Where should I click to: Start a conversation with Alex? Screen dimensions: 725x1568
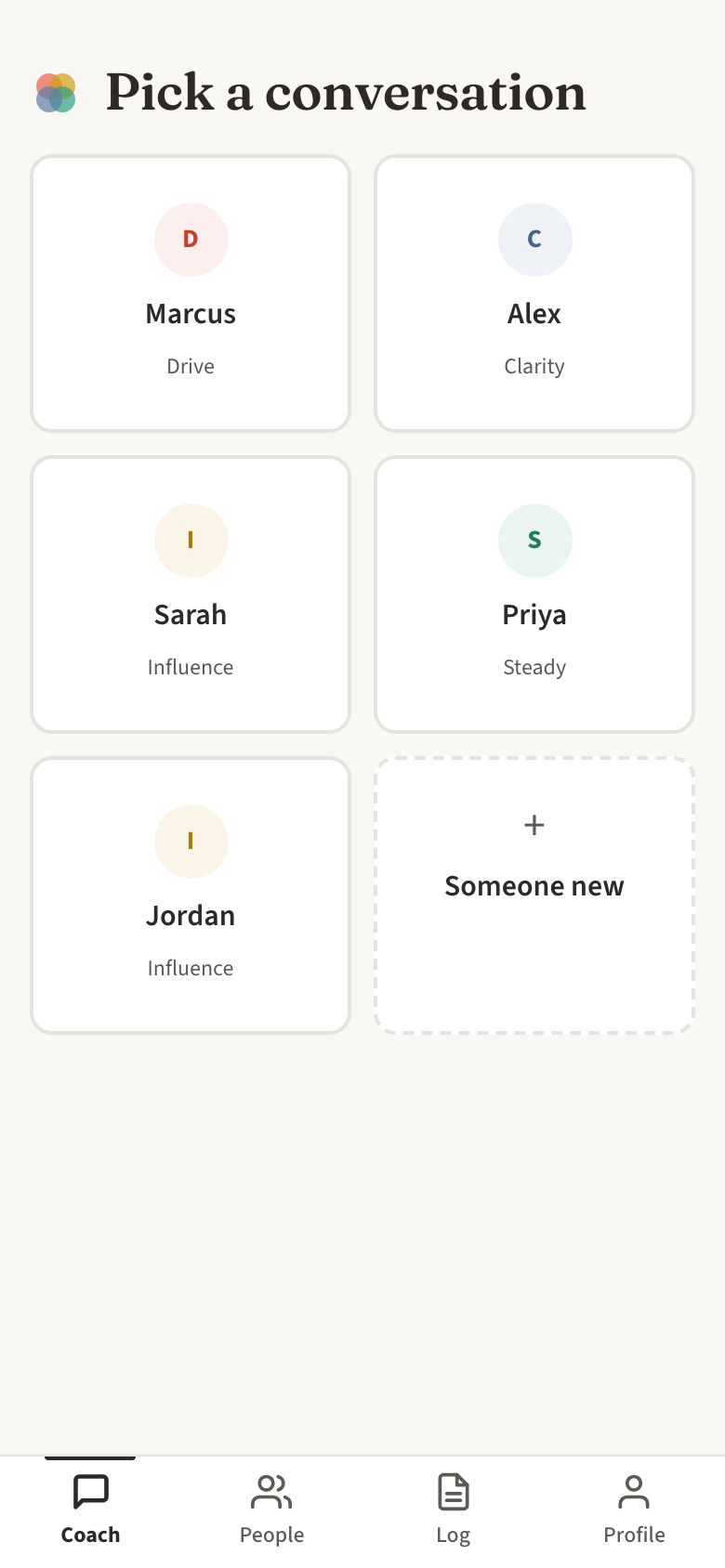coord(534,293)
